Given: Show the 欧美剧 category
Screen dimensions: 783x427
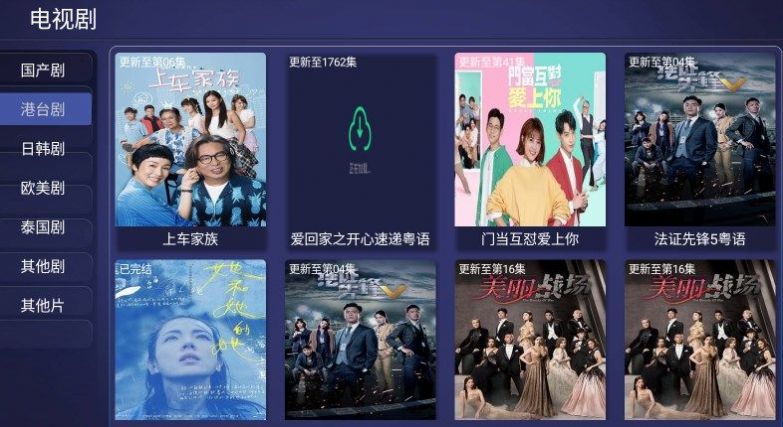Looking at the screenshot, I should 44,188.
